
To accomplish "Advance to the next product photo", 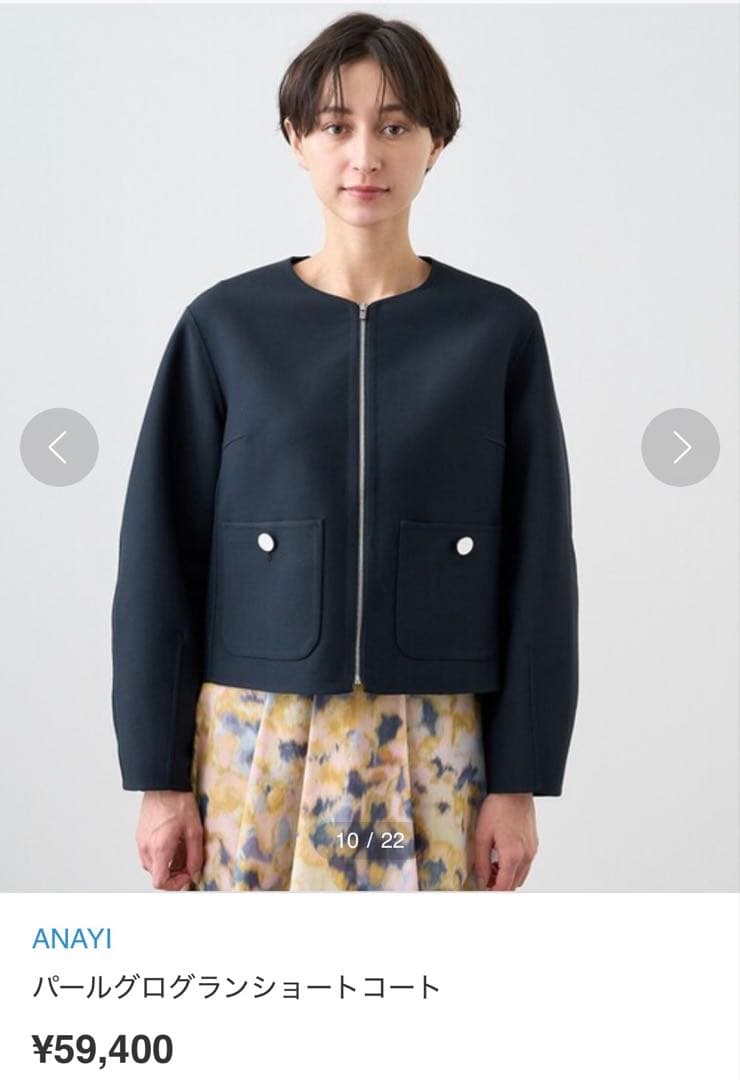I will (680, 447).
